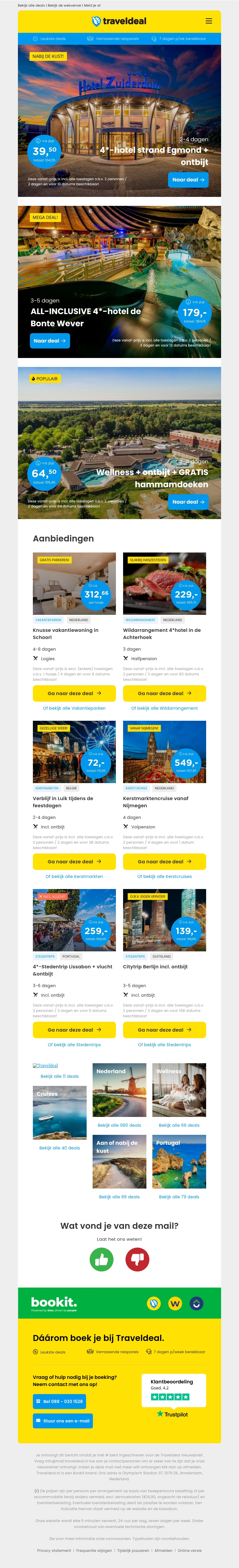Open the Nederland deals tile
This screenshot has width=239, height=1568.
point(119,1089)
